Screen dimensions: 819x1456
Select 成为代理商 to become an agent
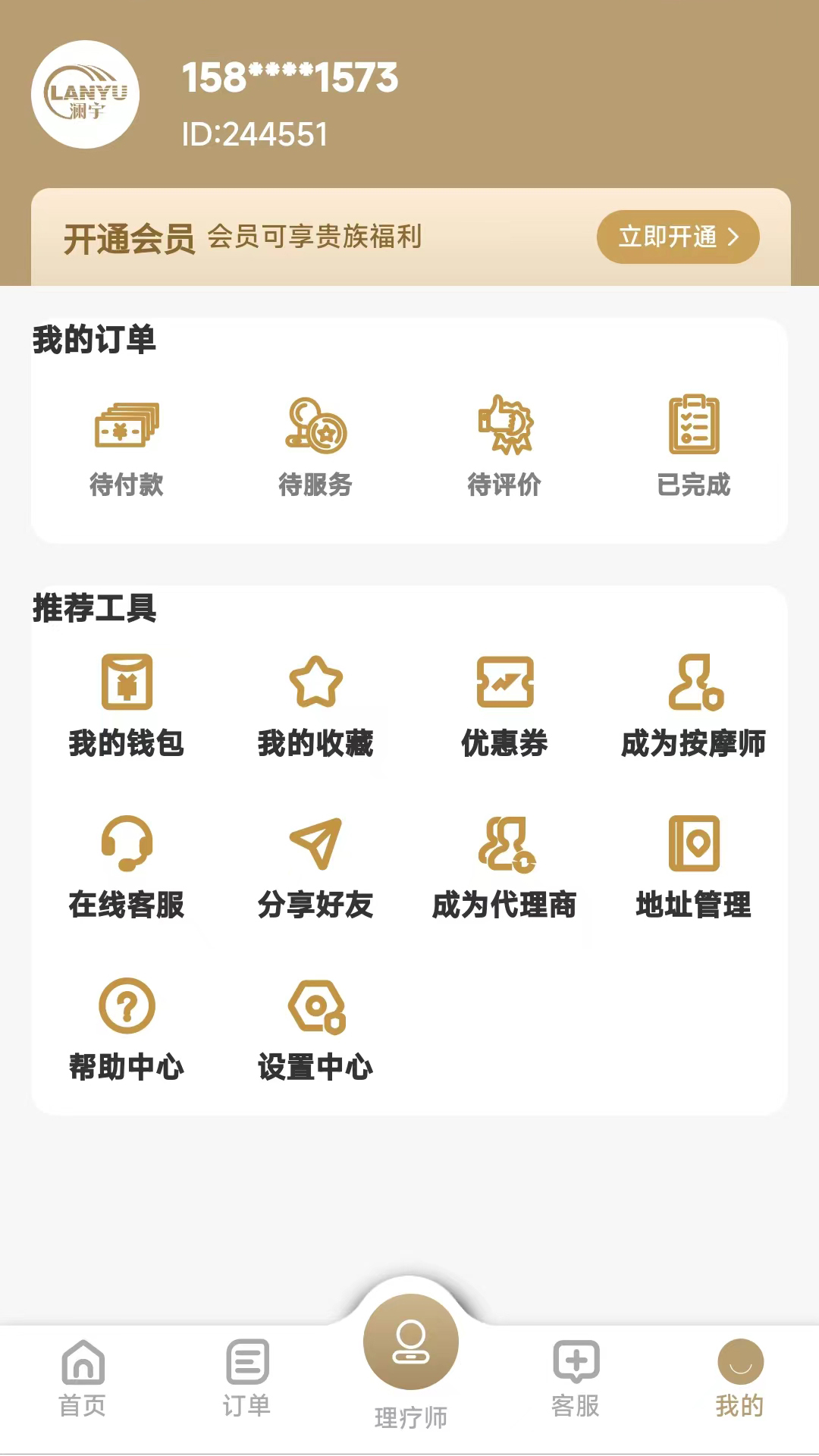(504, 867)
